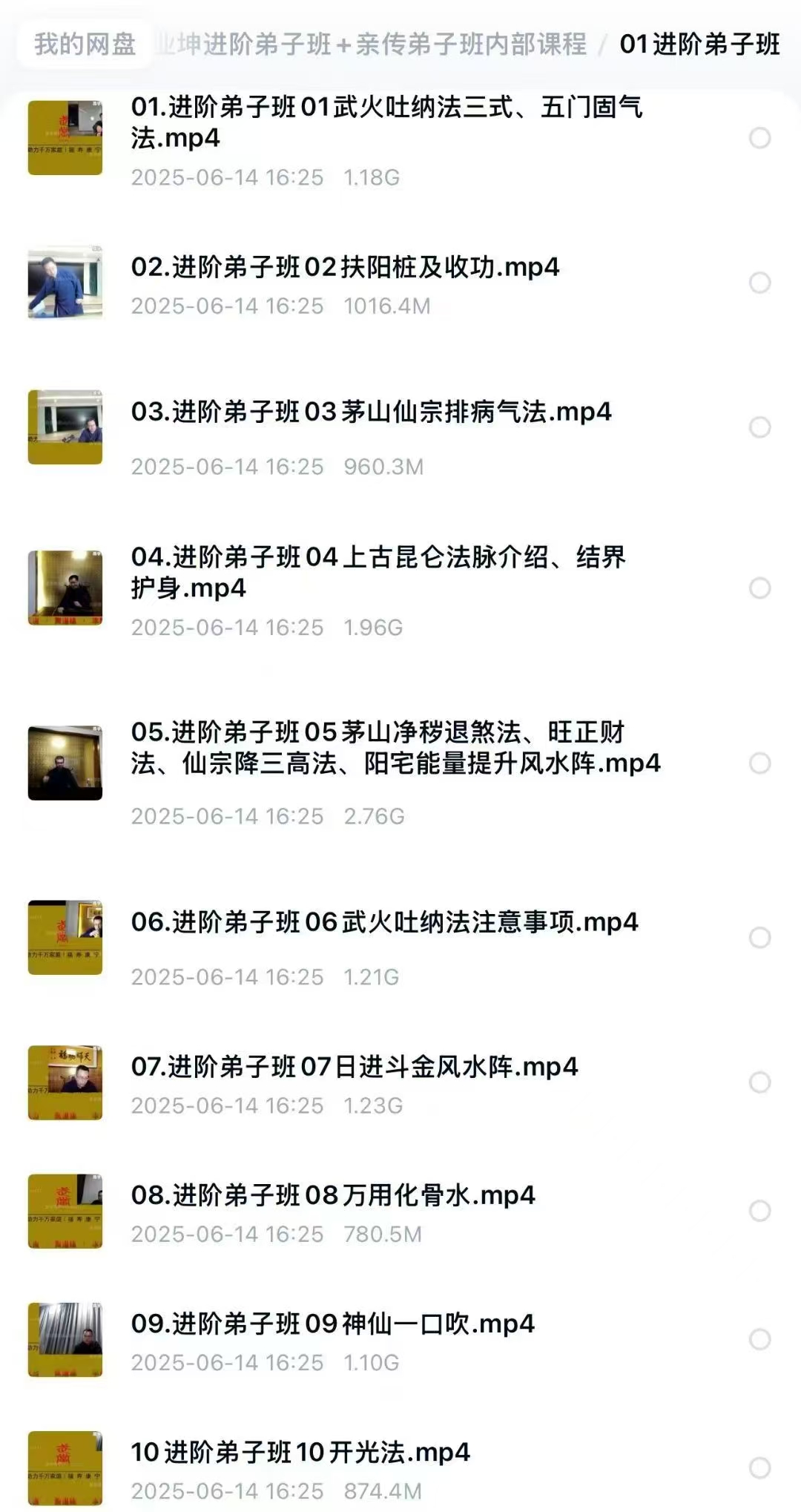Select the 04 上古昆仑法脉介绍 file circle
Viewport: 801px width, 1512px height.
[x=759, y=588]
